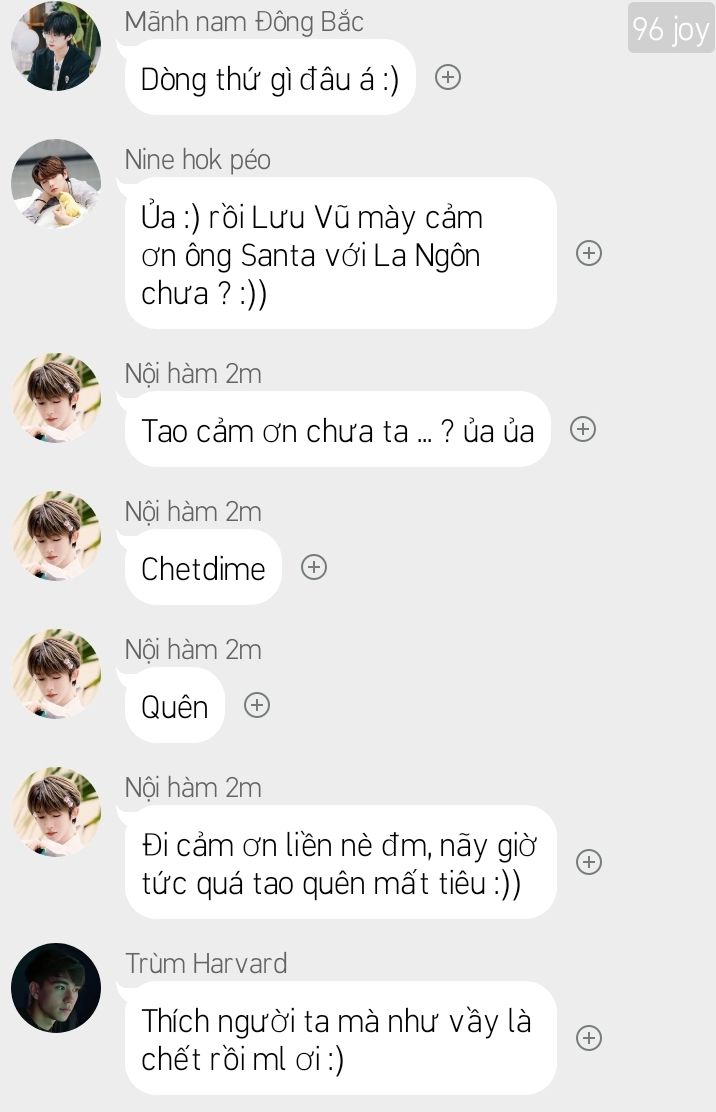716x1112 pixels.
Task: React to "Tao cảm ơn chưa ta" message
Action: pos(583,429)
